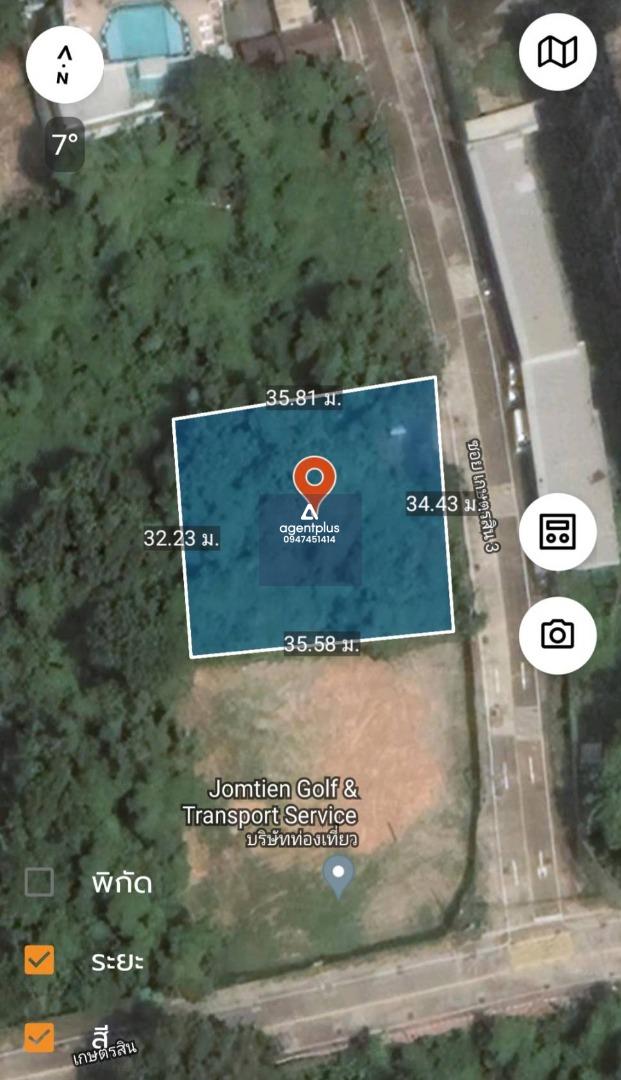Uncheck the ระยะ checkbox
The width and height of the screenshot is (621, 1080).
click(x=39, y=959)
